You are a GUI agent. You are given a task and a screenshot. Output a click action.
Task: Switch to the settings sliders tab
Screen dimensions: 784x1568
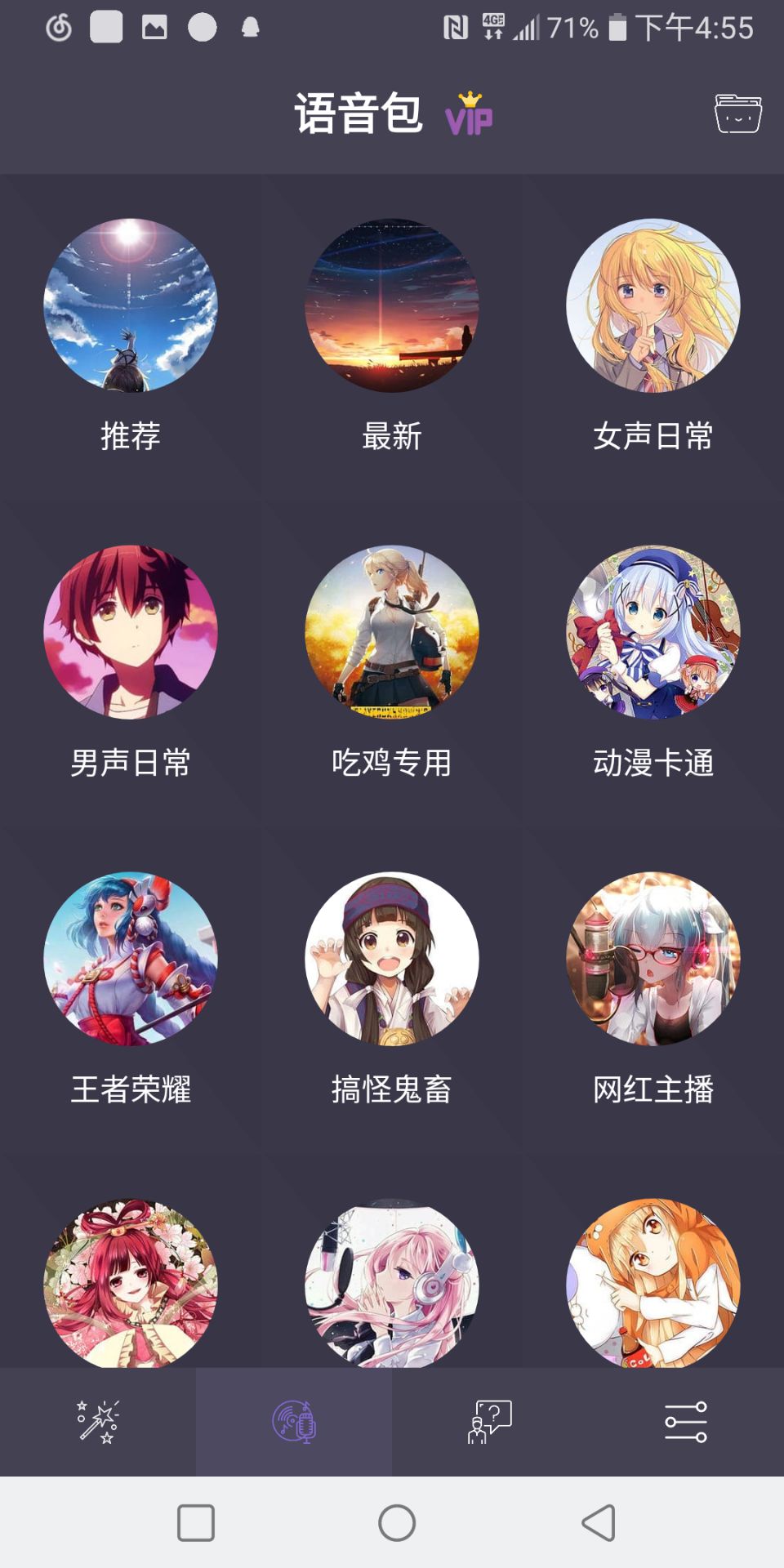[686, 1422]
